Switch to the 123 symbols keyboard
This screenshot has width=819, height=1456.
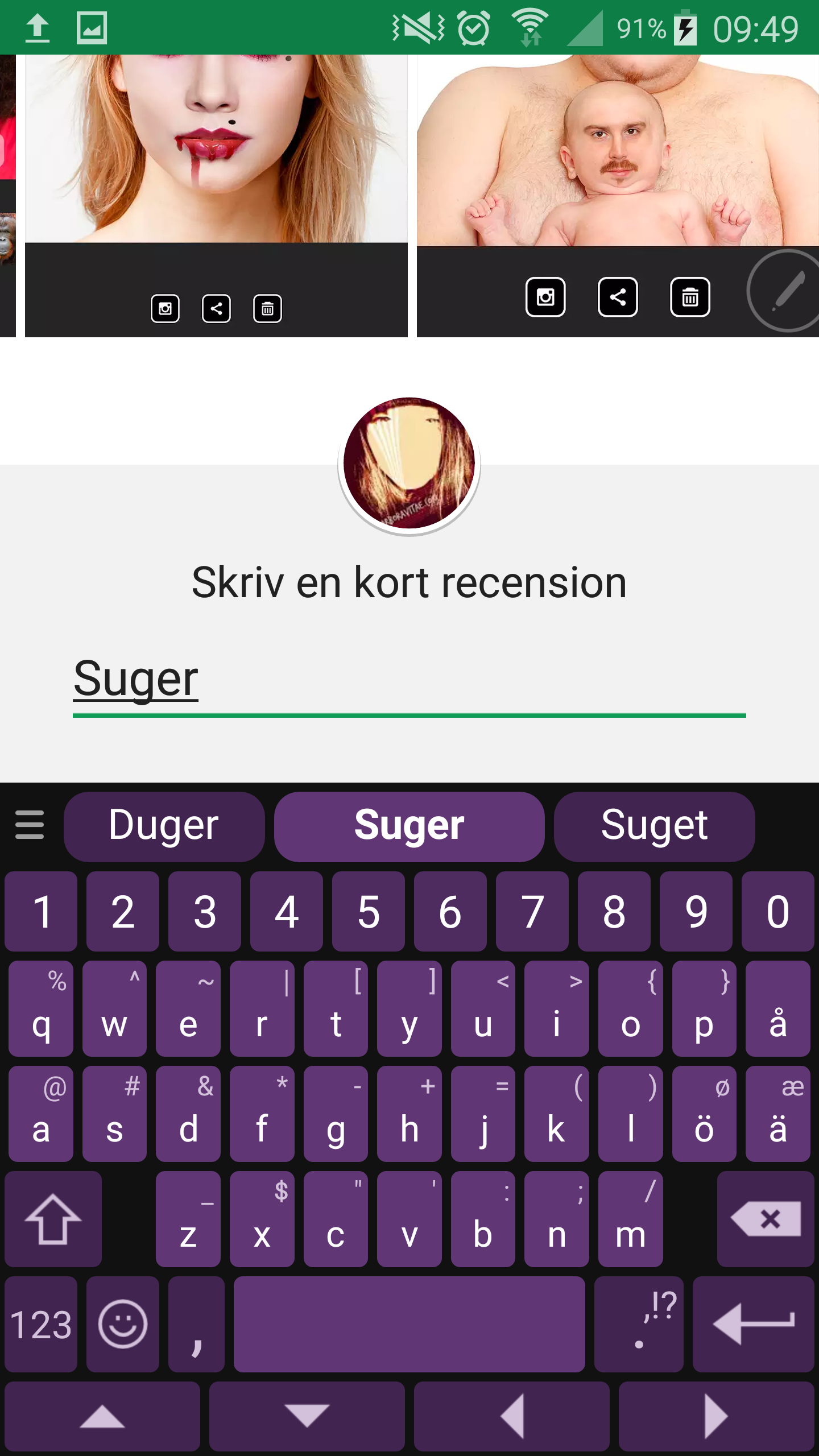[41, 1324]
